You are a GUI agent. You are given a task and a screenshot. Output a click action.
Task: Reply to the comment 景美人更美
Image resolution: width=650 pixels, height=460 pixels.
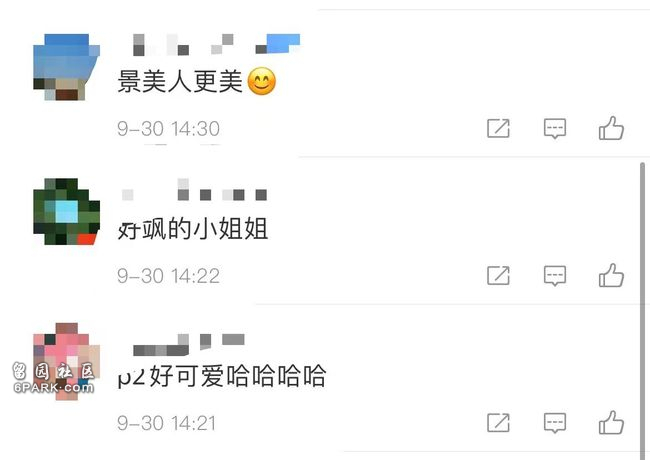pyautogui.click(x=555, y=128)
